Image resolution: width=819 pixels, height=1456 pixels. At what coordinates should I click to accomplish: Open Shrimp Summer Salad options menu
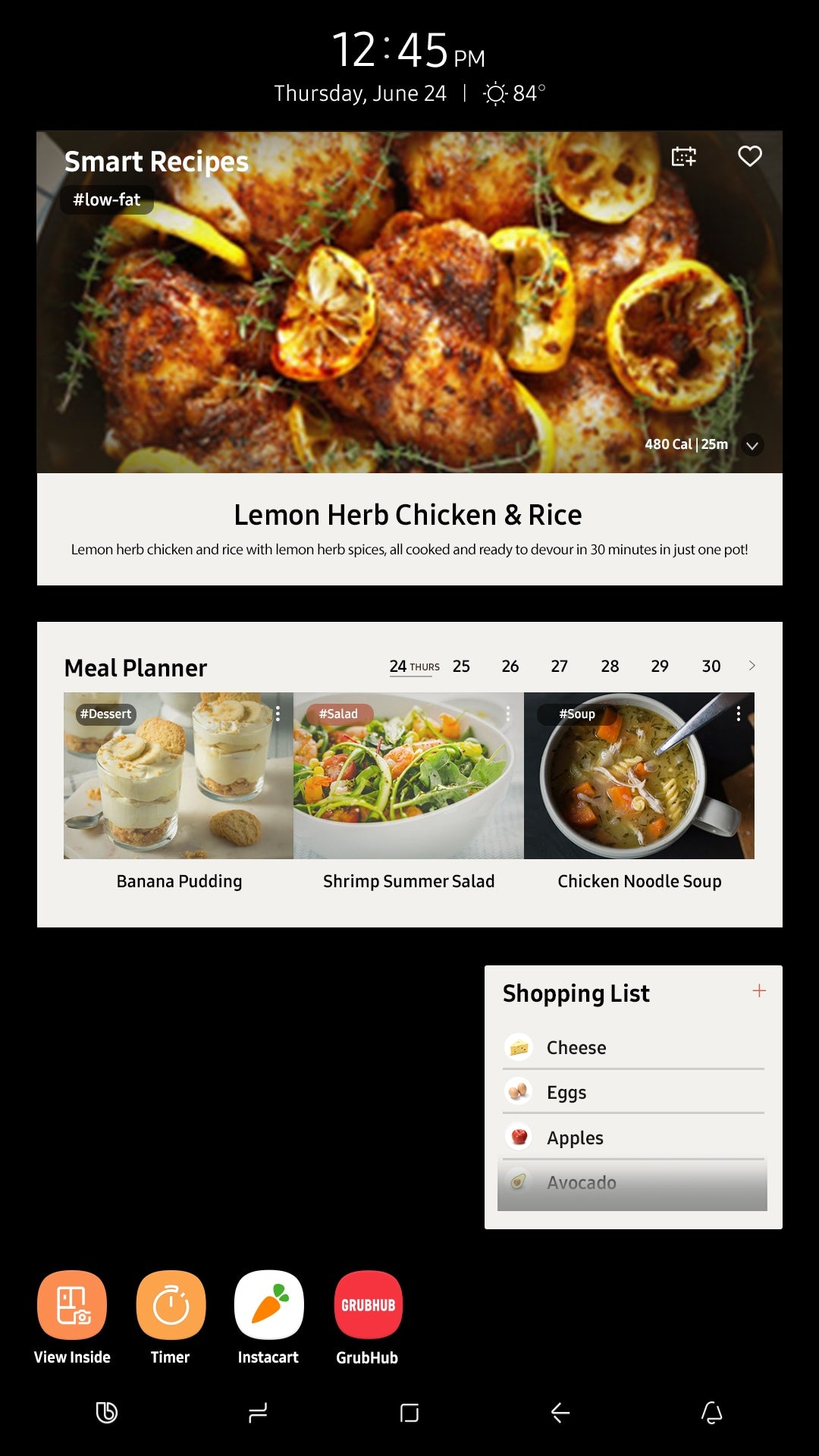[x=508, y=714]
